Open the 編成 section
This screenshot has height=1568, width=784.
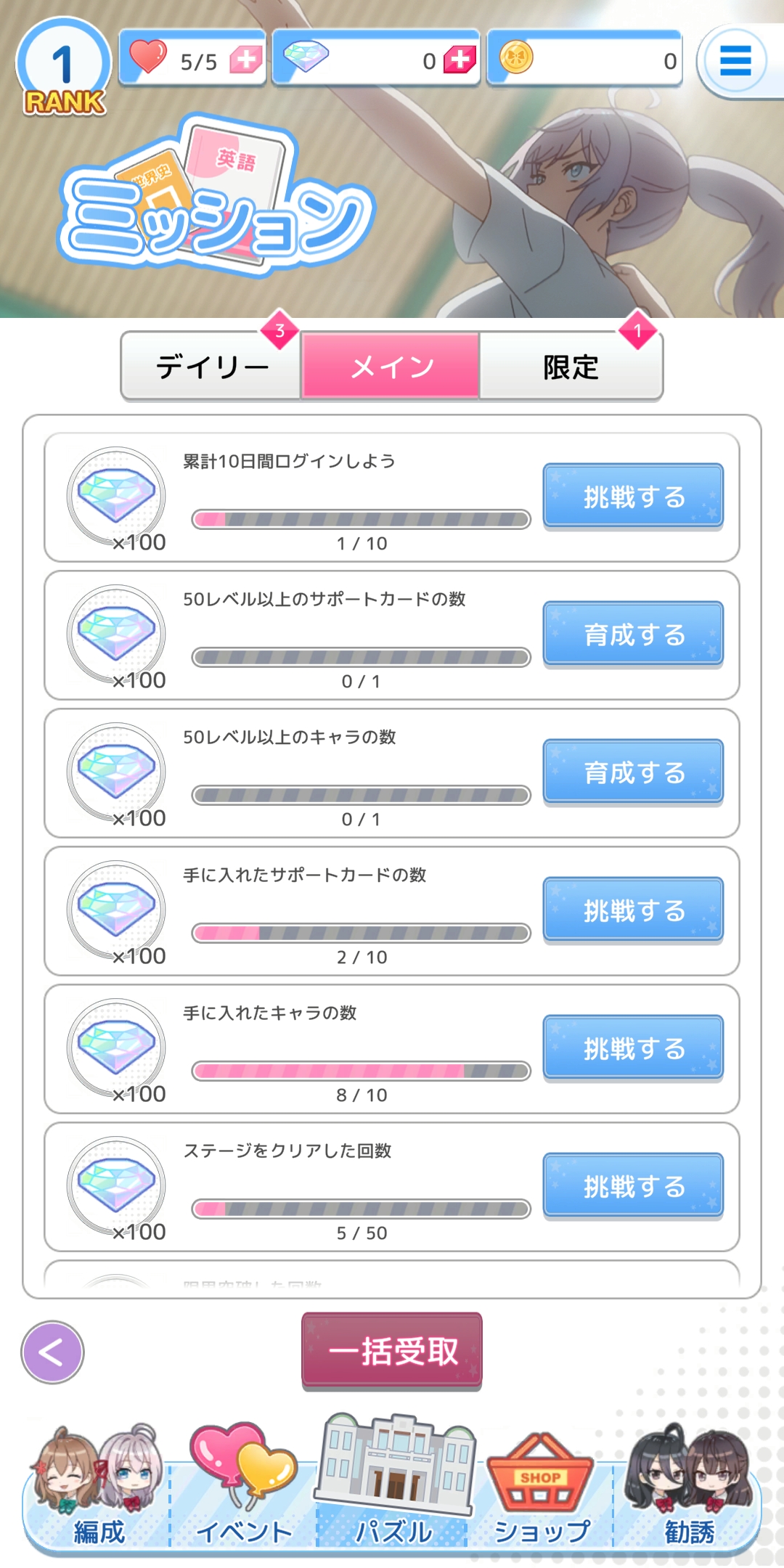(99, 1488)
